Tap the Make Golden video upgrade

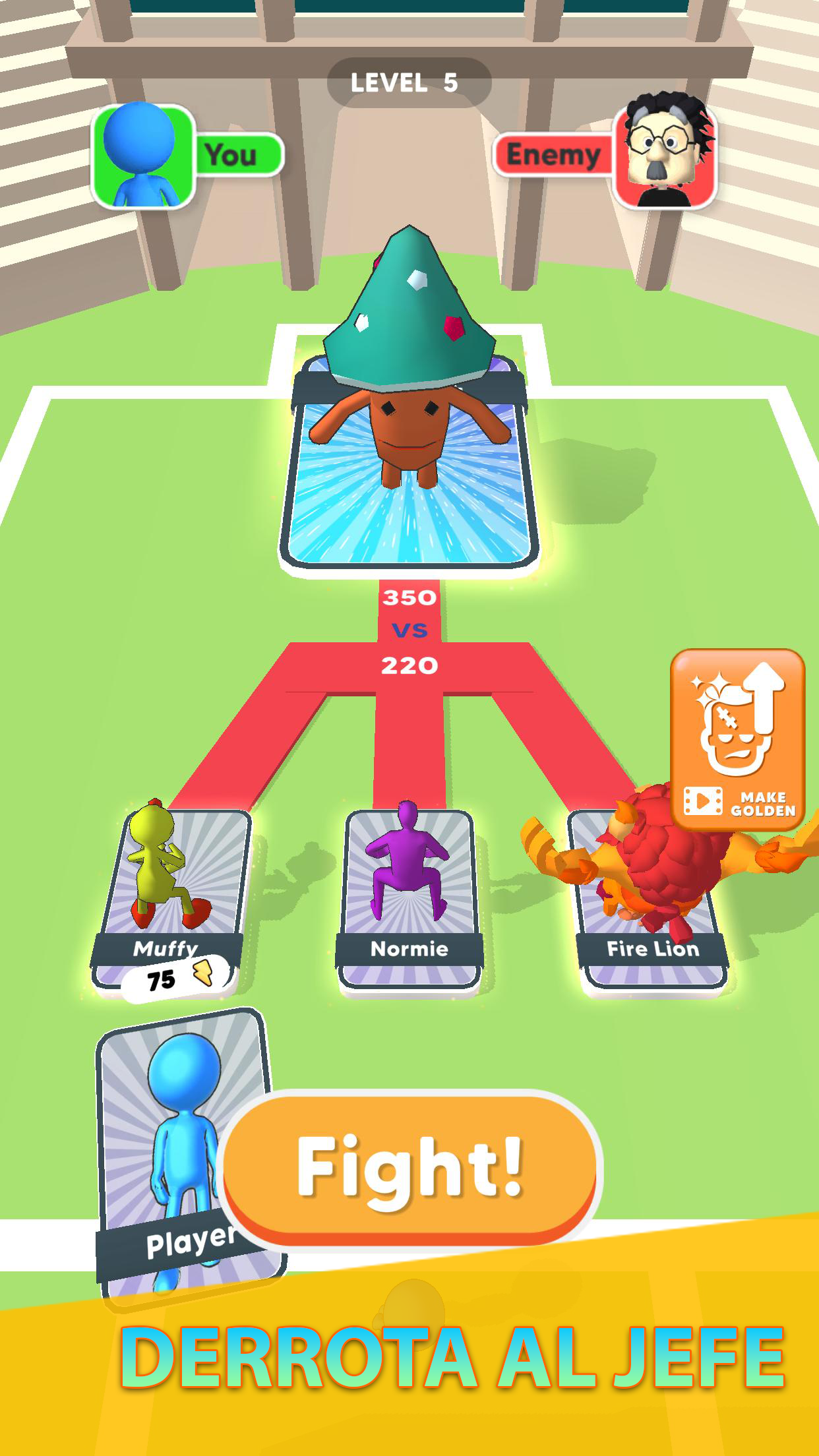pos(738,737)
